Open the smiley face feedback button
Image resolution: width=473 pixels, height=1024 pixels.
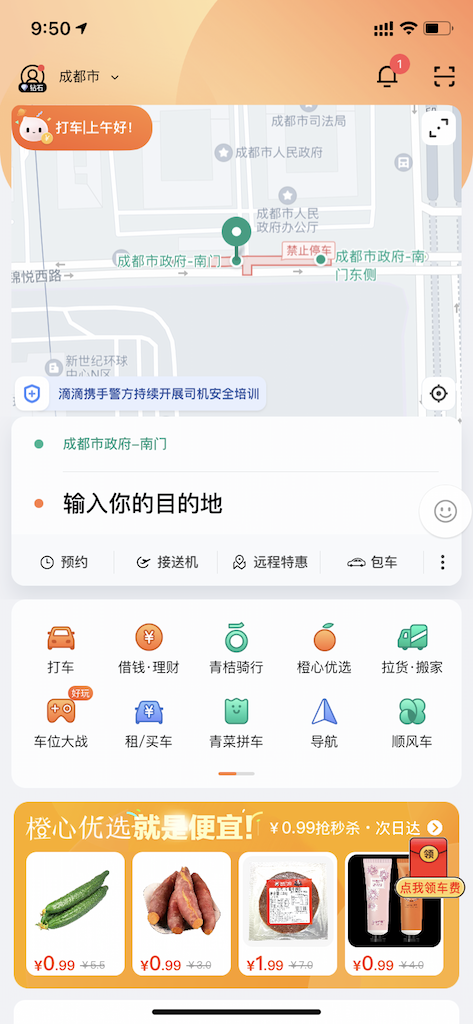click(x=446, y=511)
